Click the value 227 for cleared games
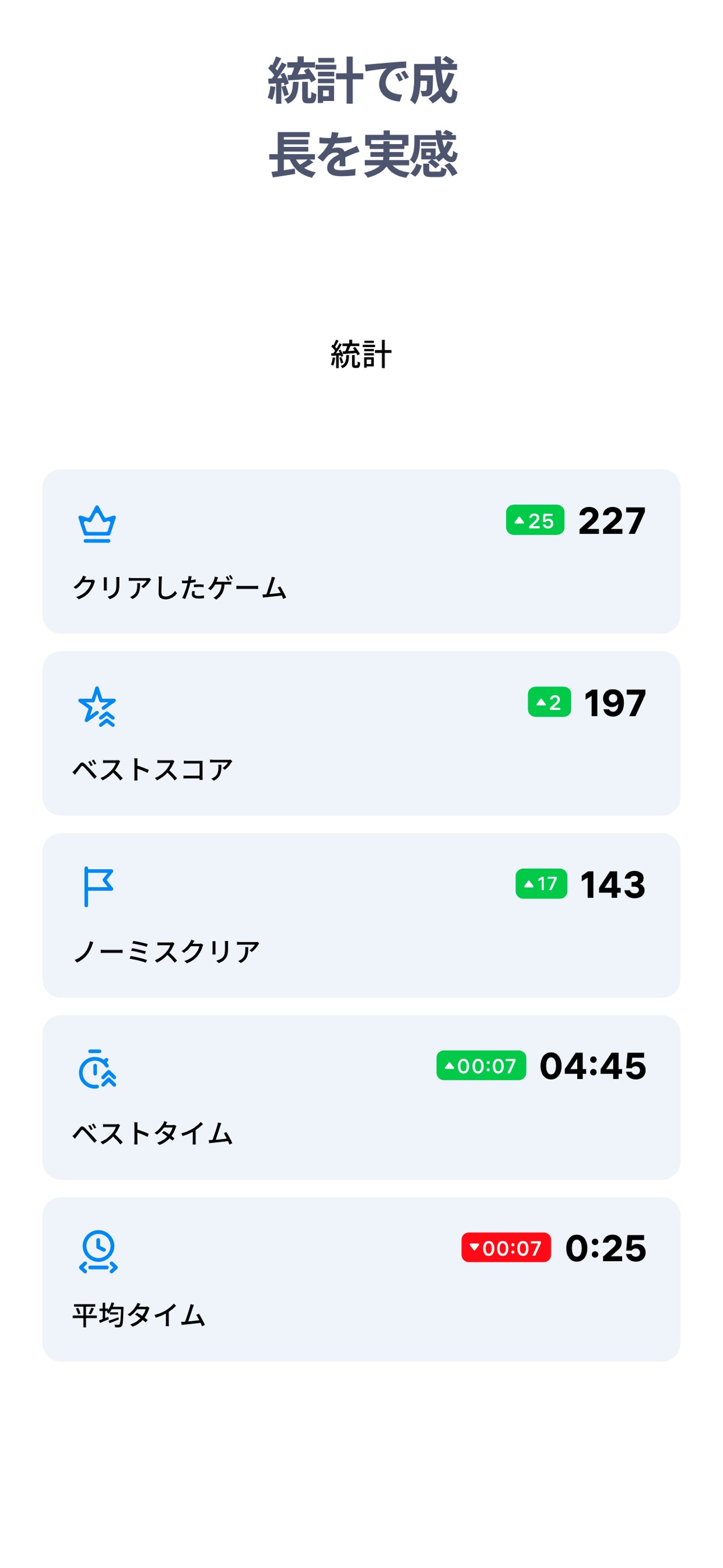The height and width of the screenshot is (1568, 723). pos(612,522)
